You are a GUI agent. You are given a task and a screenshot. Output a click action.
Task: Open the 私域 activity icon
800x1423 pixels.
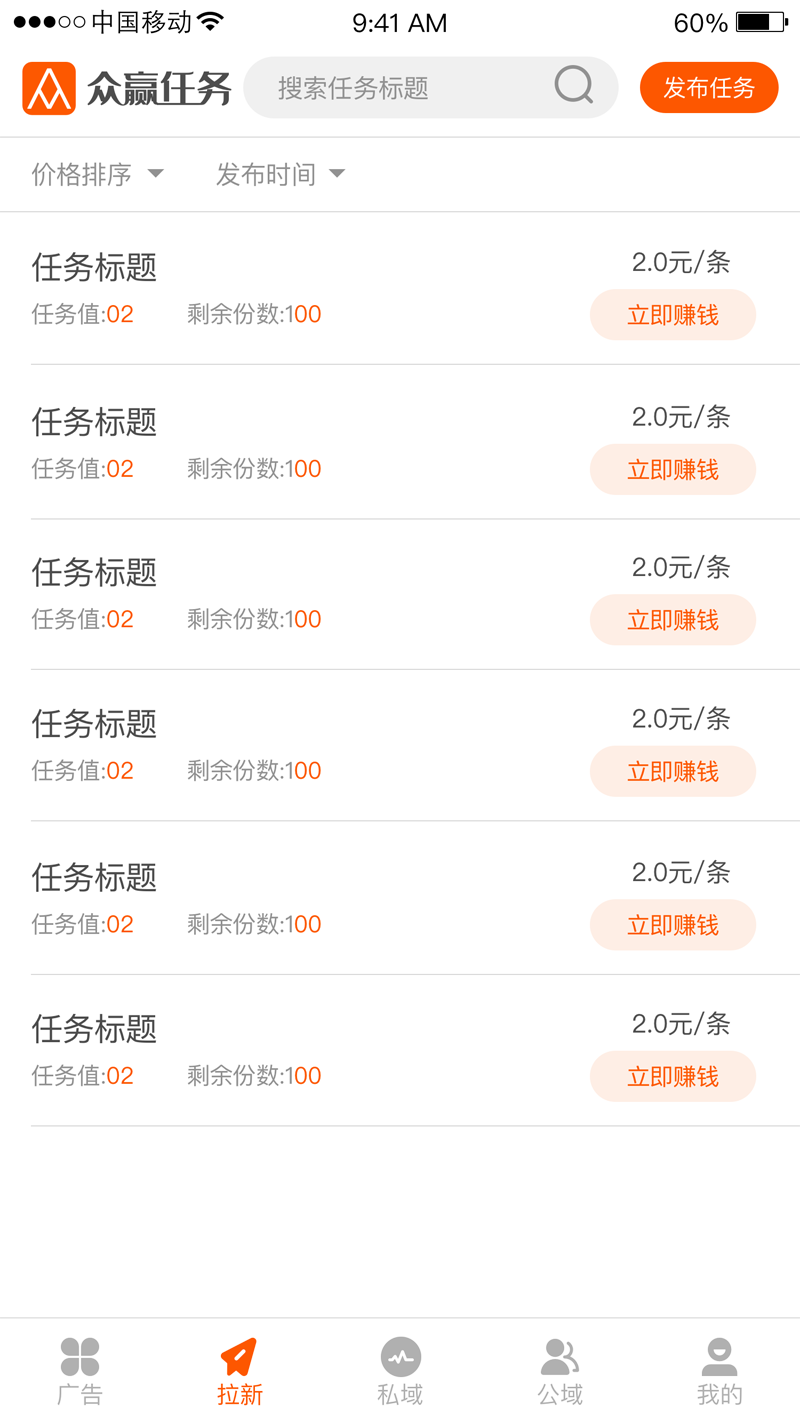400,1358
